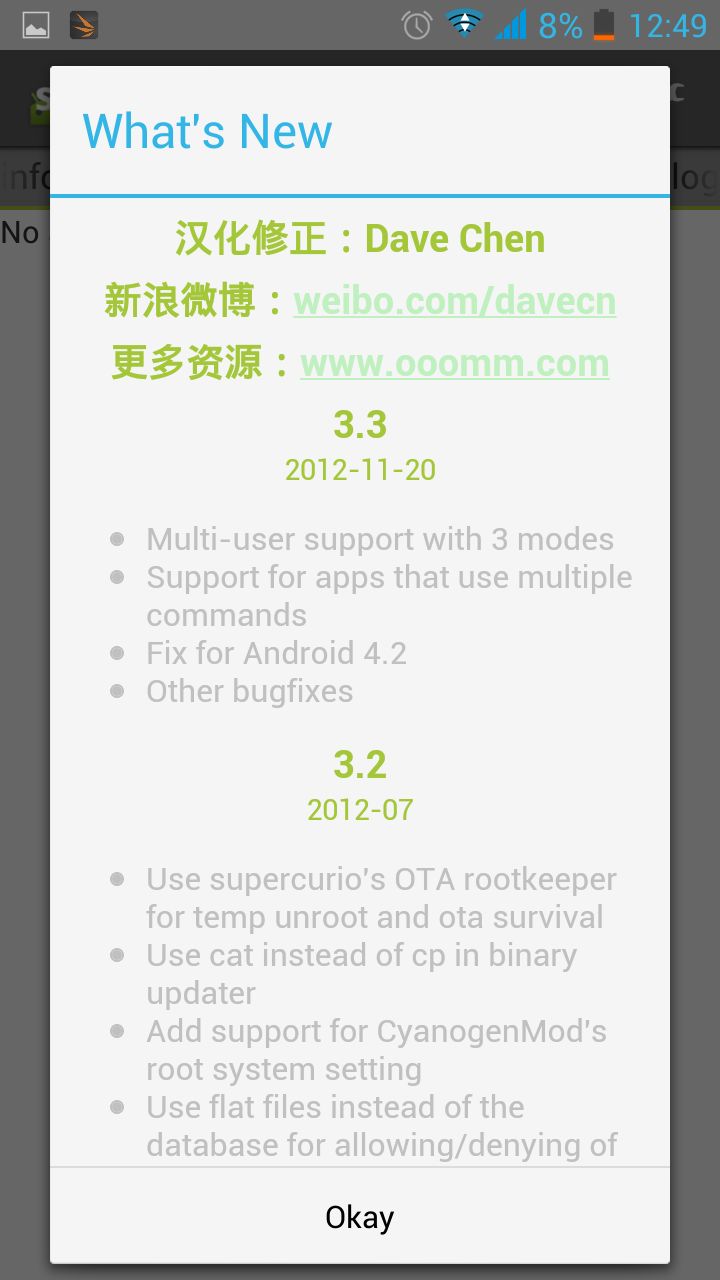720x1280 pixels.
Task: Open the weibo.com/davecn link
Action: click(454, 301)
